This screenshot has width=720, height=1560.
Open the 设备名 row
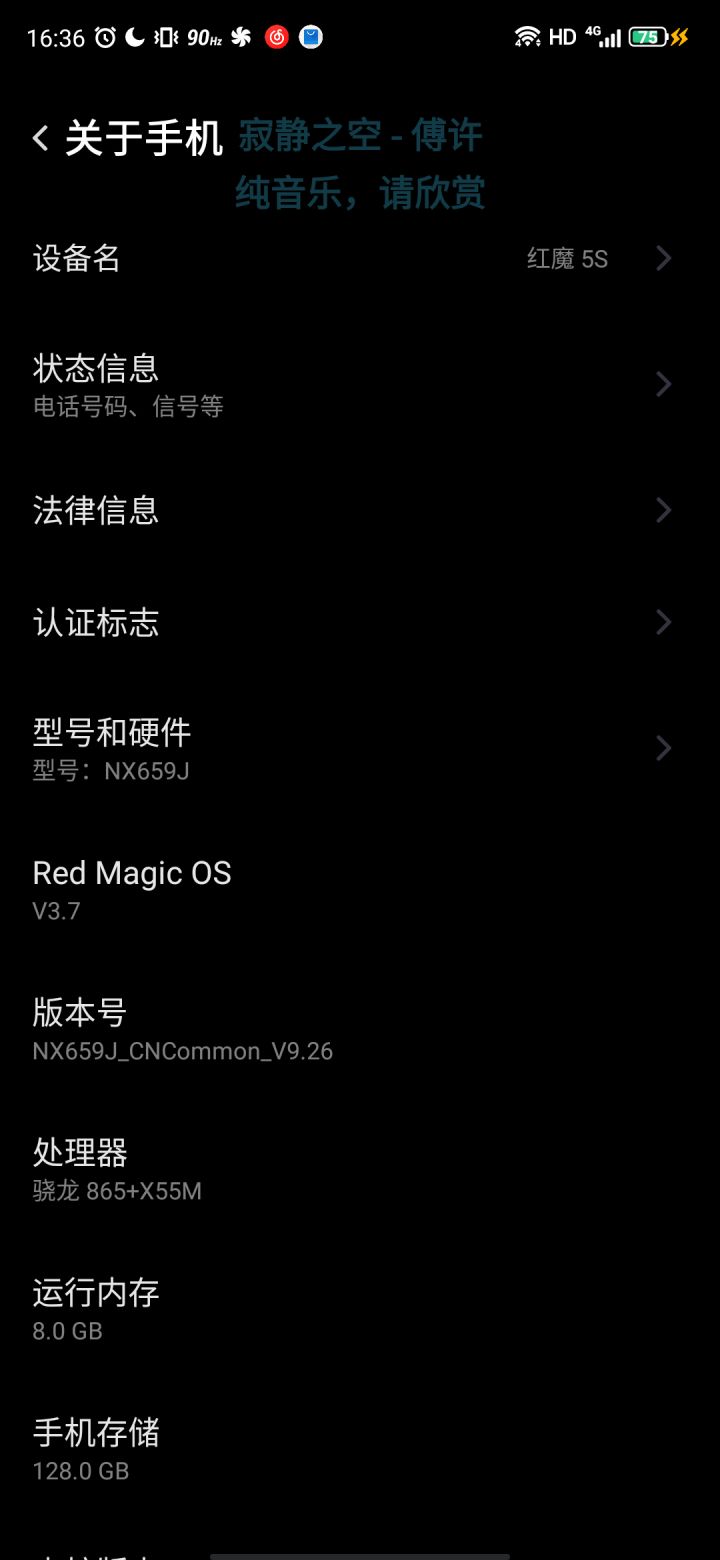pyautogui.click(x=360, y=259)
